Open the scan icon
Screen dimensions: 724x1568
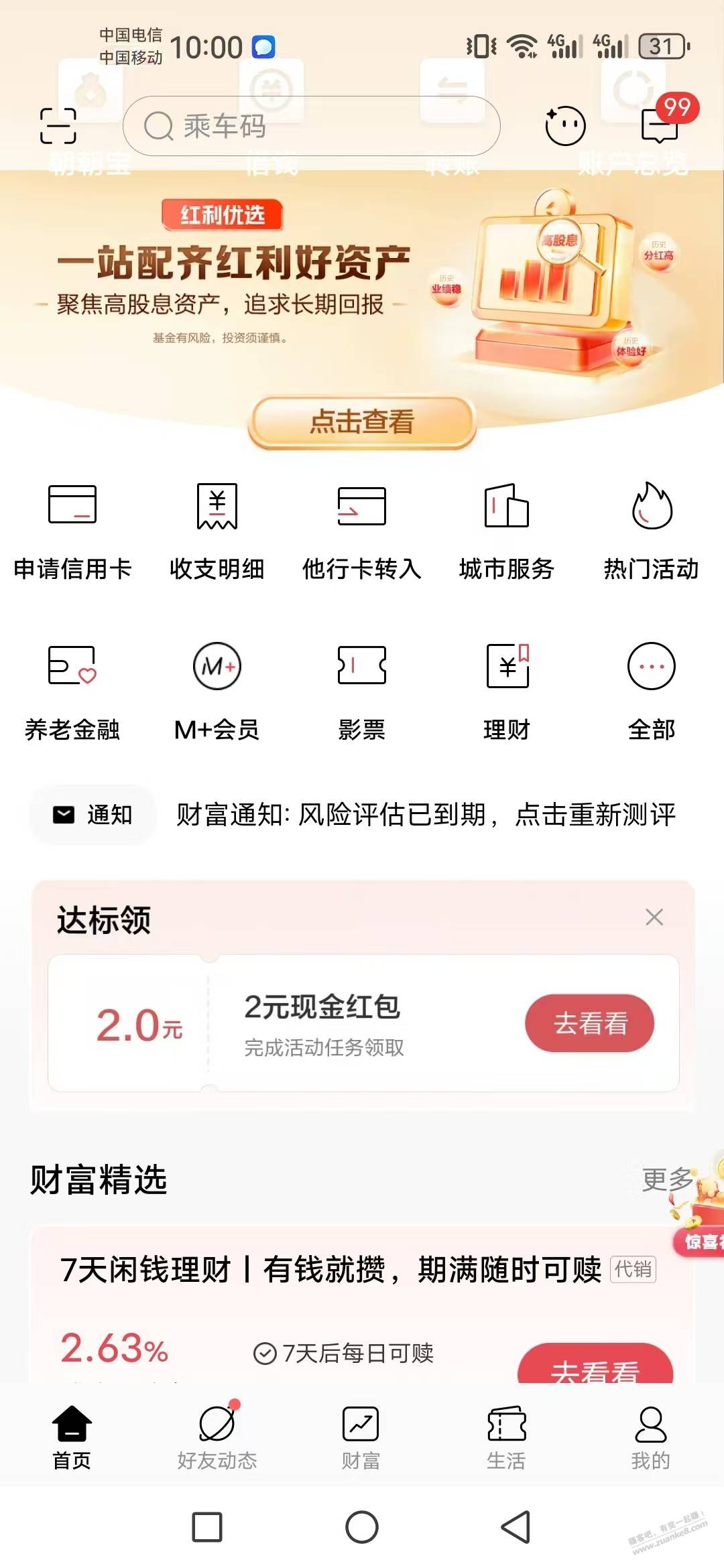coord(58,126)
